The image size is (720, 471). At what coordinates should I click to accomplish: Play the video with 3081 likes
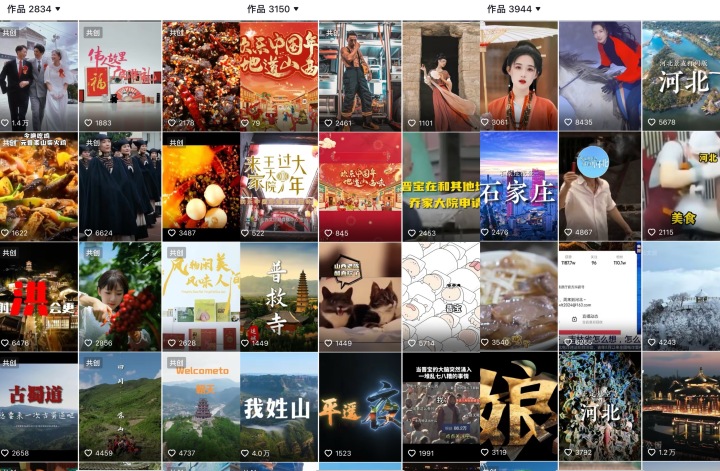click(518, 76)
